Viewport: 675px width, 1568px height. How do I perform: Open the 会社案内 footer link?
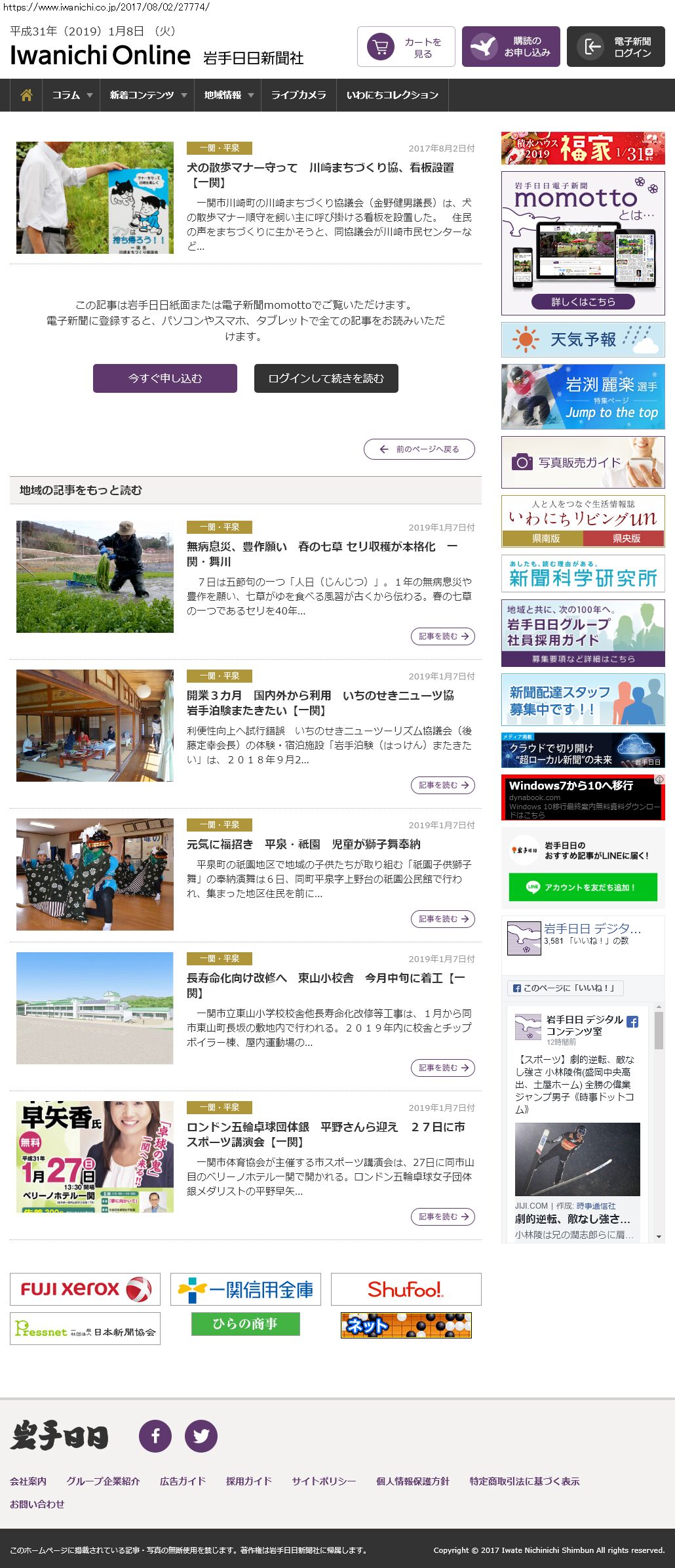pyautogui.click(x=28, y=1481)
